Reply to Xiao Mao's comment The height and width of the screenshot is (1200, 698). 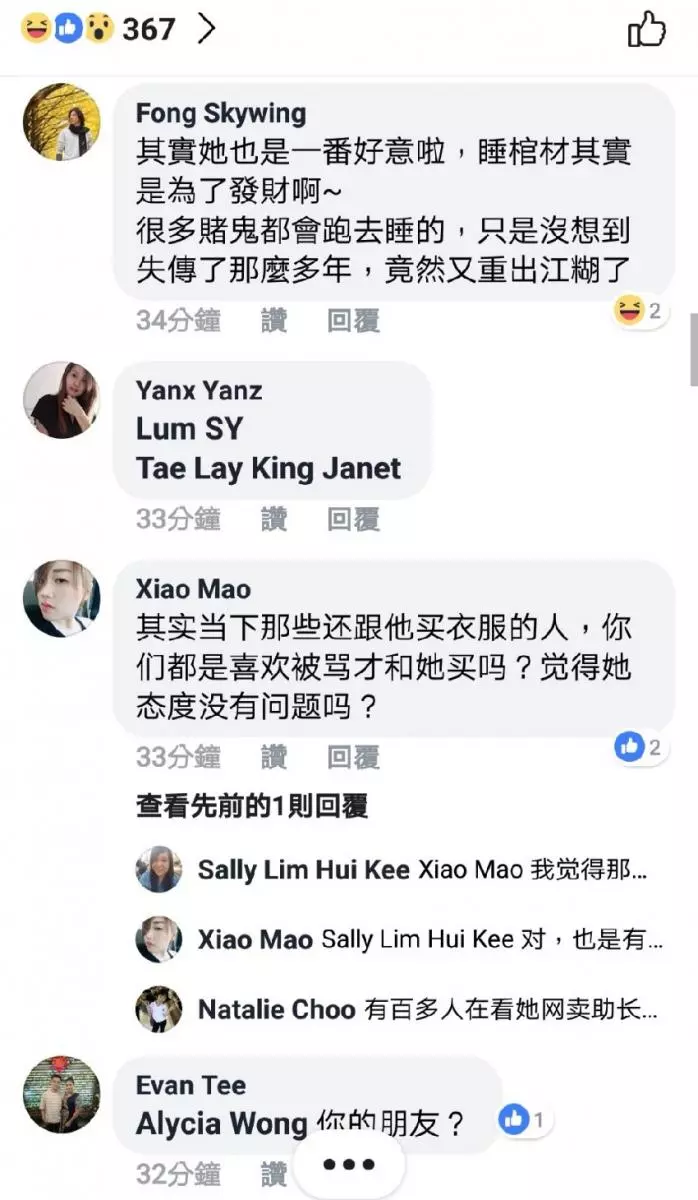point(353,757)
